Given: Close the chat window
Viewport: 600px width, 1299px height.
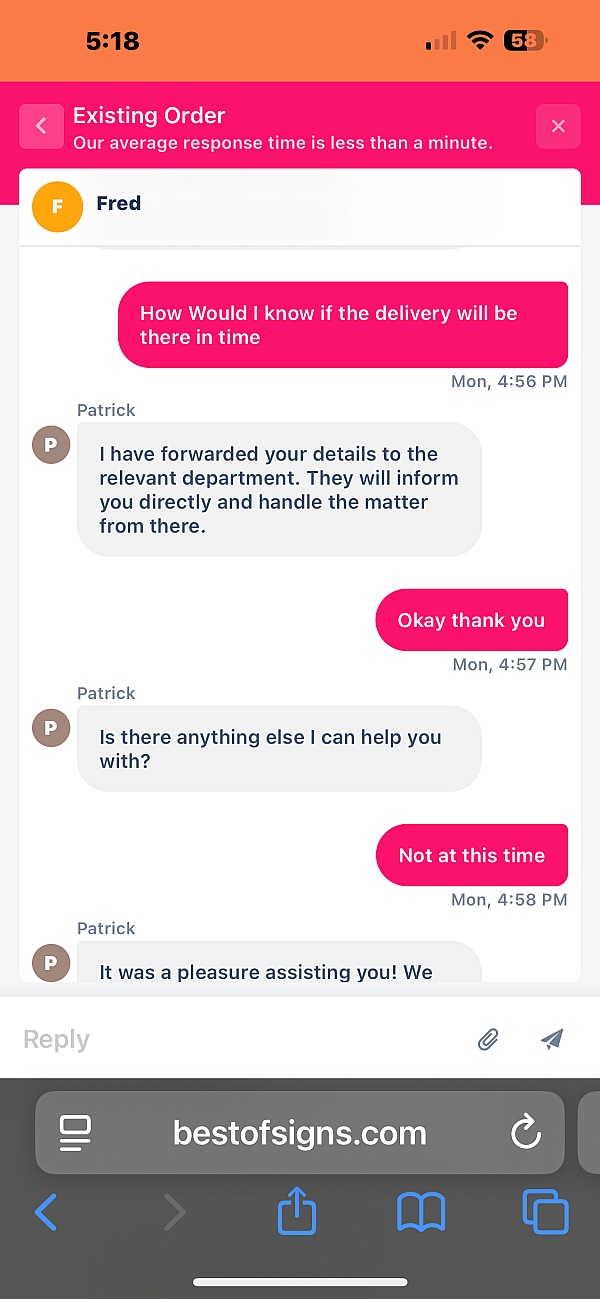Looking at the screenshot, I should (558, 127).
